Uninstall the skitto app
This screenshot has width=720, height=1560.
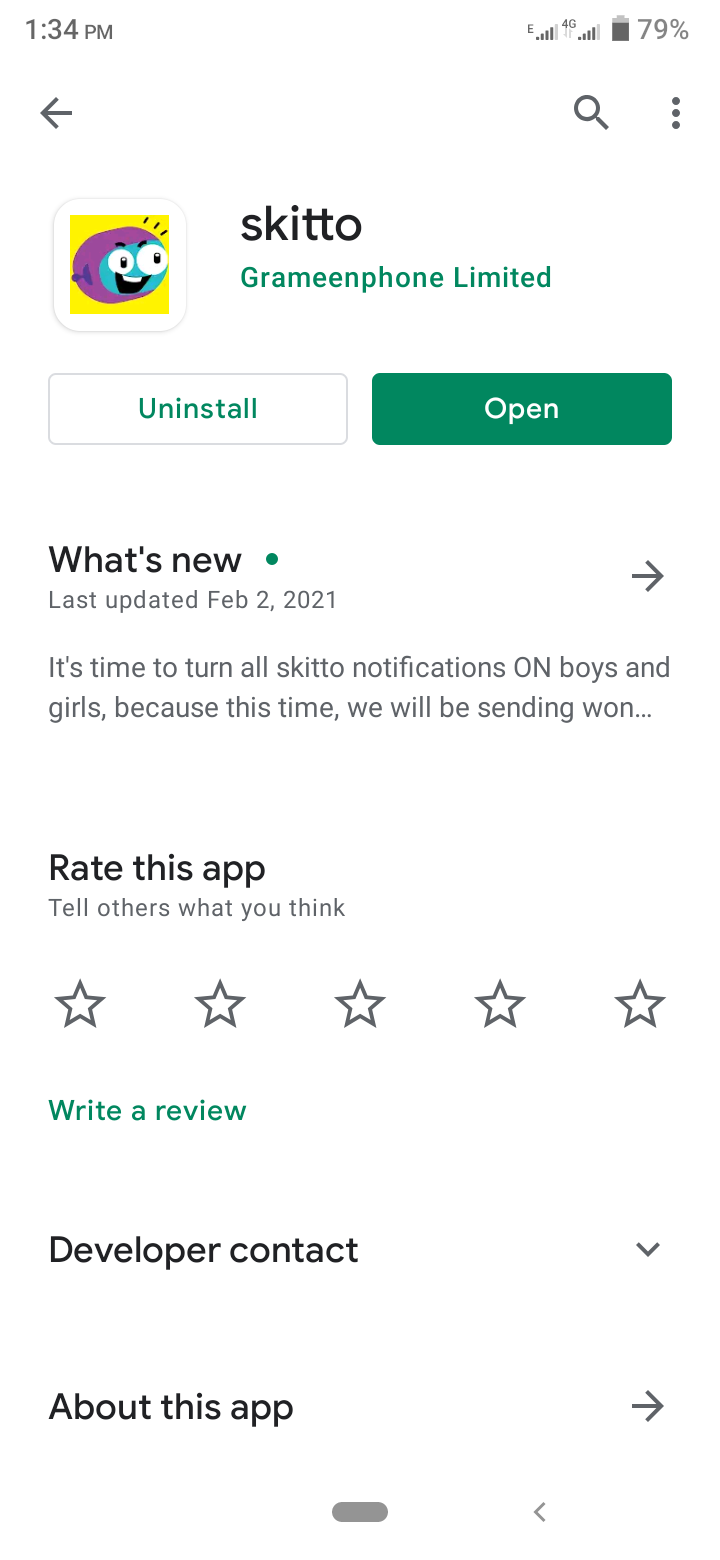[198, 408]
